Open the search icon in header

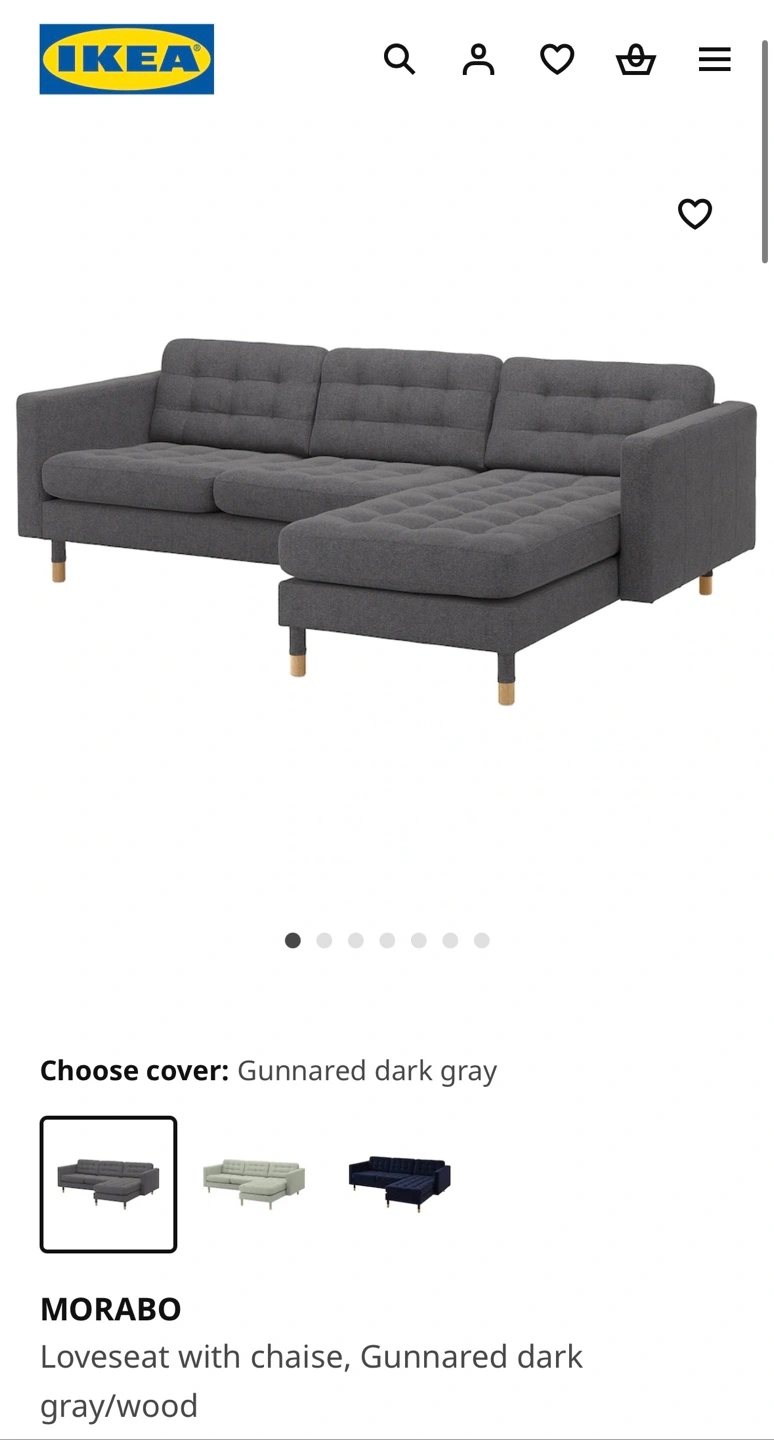tap(399, 60)
